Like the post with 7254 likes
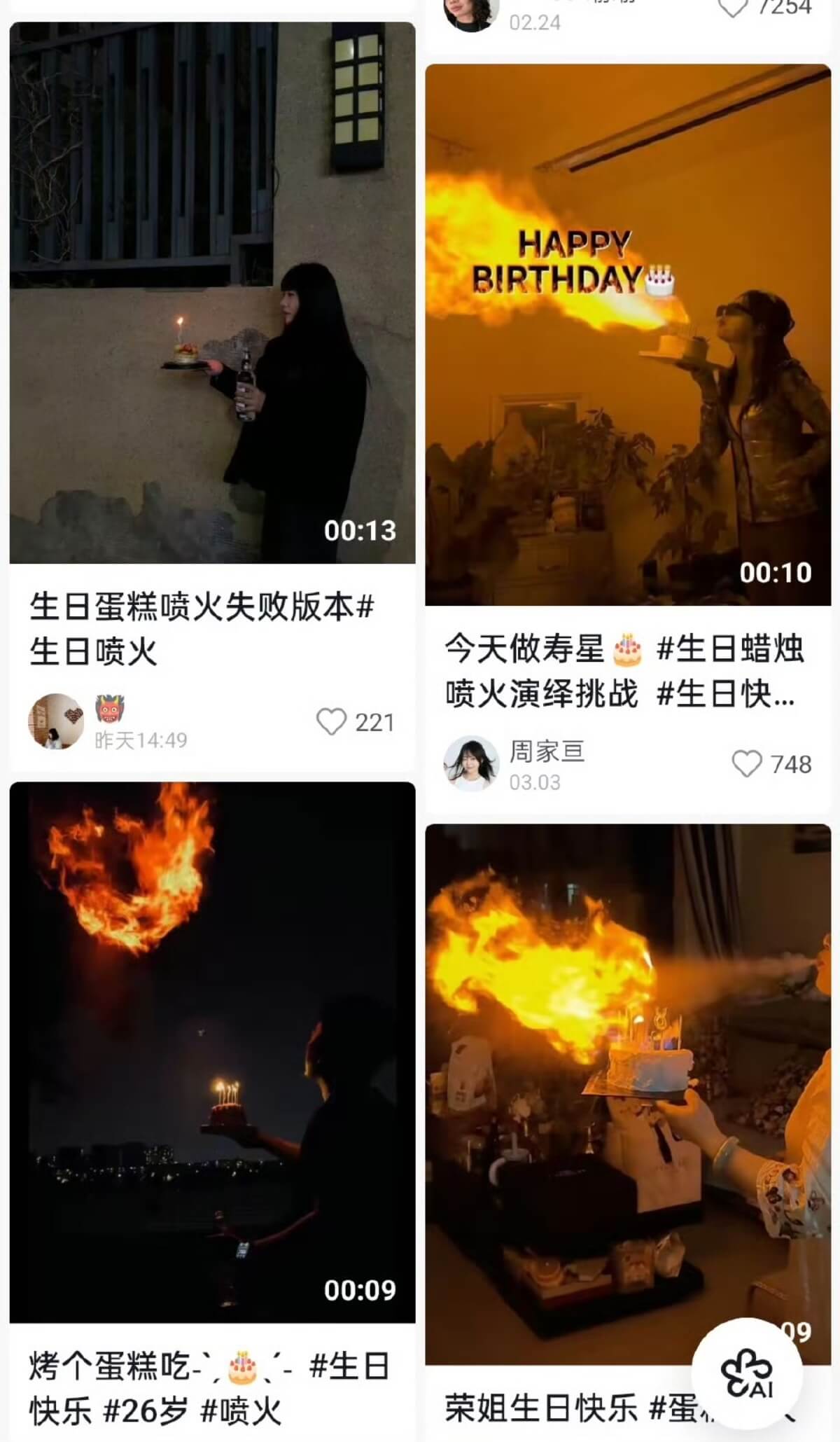The image size is (840, 1442). (734, 8)
